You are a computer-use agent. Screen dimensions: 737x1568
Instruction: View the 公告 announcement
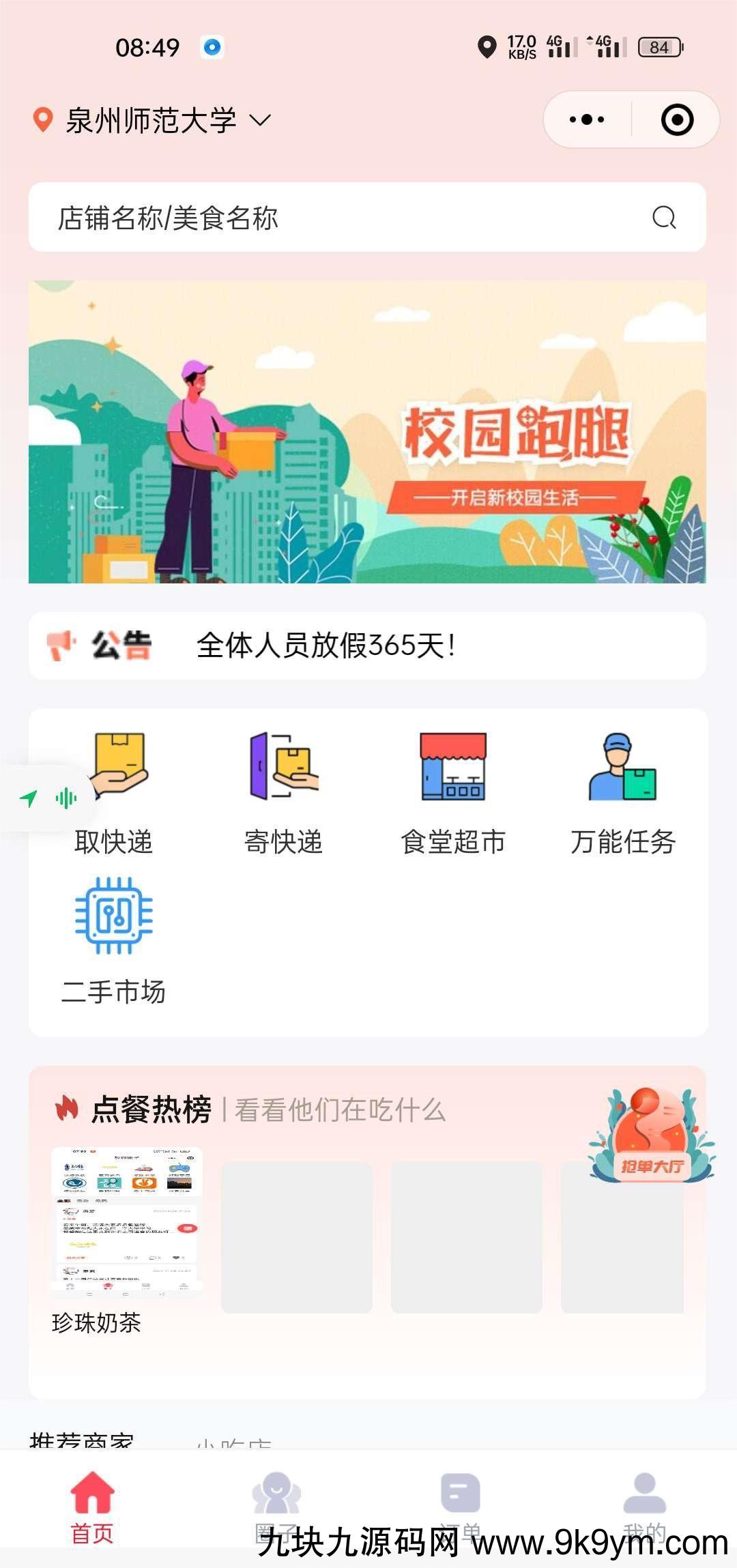[x=367, y=645]
